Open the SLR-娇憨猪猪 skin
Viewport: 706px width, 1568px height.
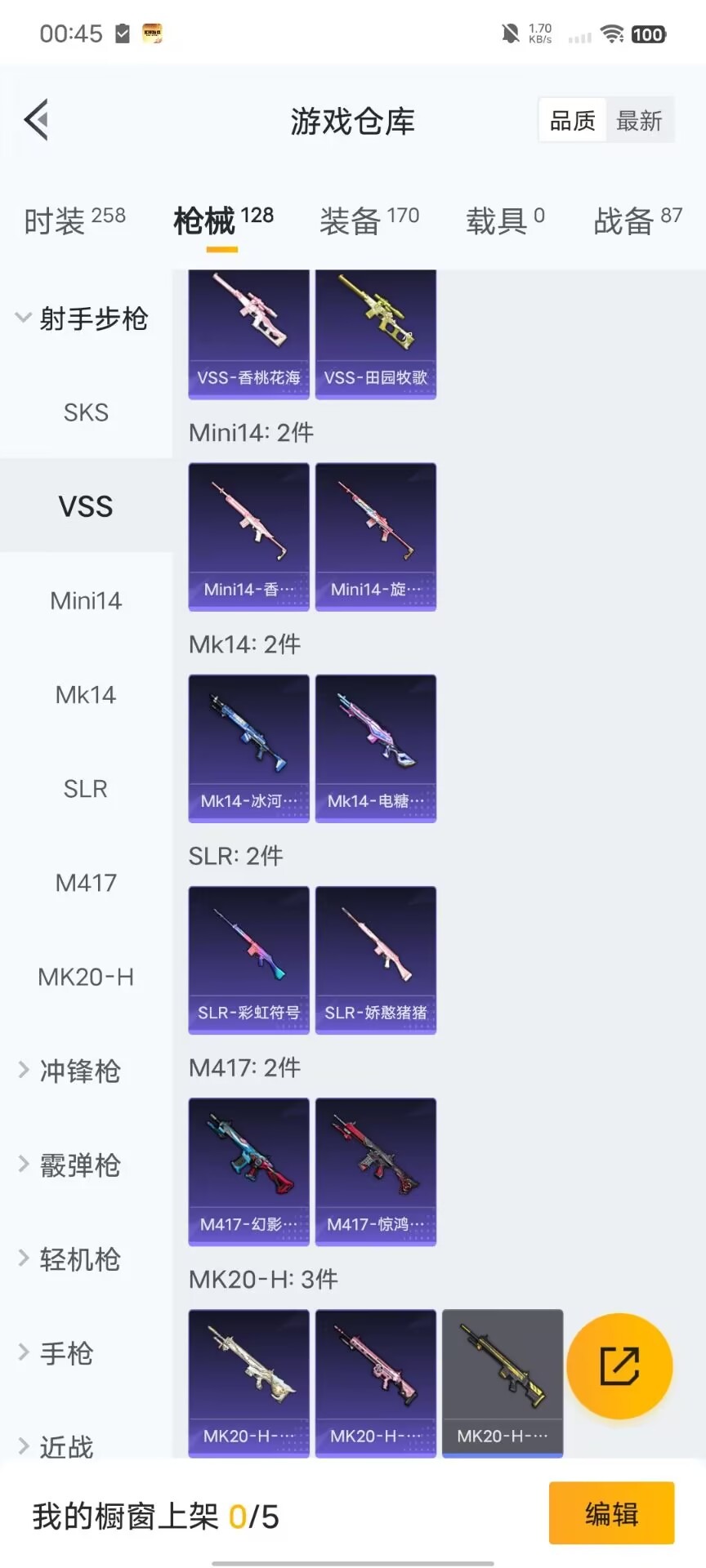pyautogui.click(x=376, y=960)
